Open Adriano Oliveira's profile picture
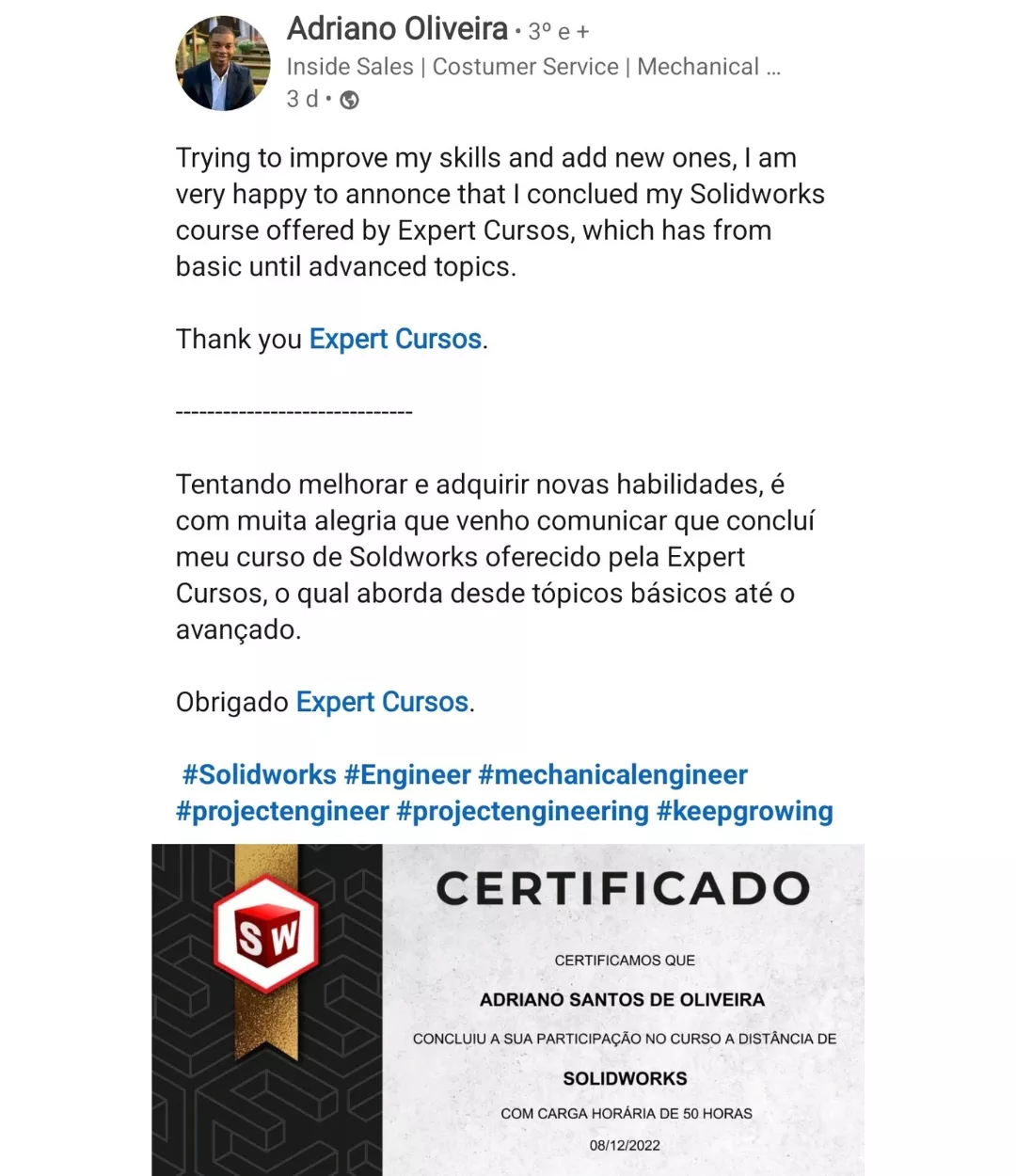Image resolution: width=1016 pixels, height=1176 pixels. tap(222, 63)
